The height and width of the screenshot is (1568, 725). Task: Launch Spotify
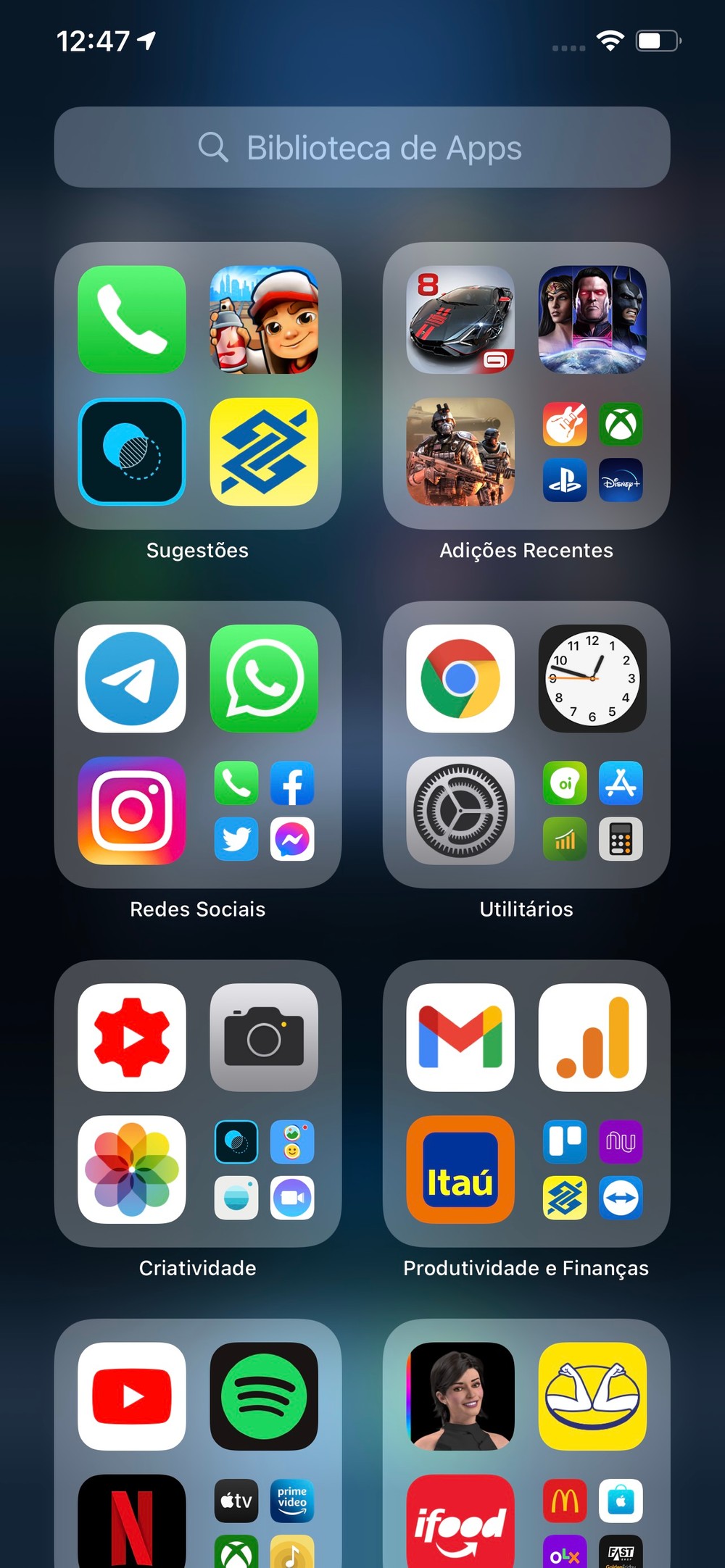point(264,1396)
